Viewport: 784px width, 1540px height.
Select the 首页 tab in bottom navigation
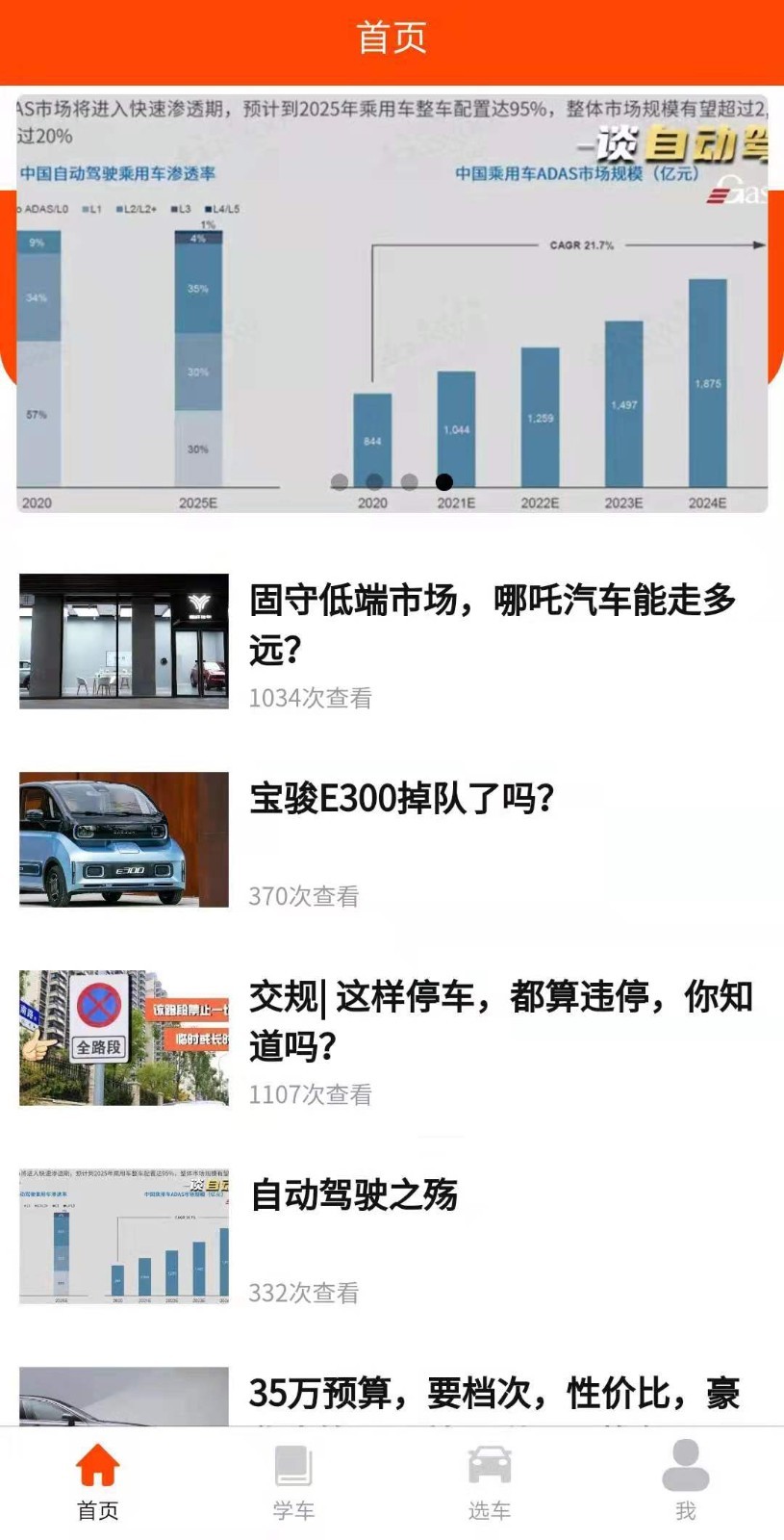[x=97, y=1482]
